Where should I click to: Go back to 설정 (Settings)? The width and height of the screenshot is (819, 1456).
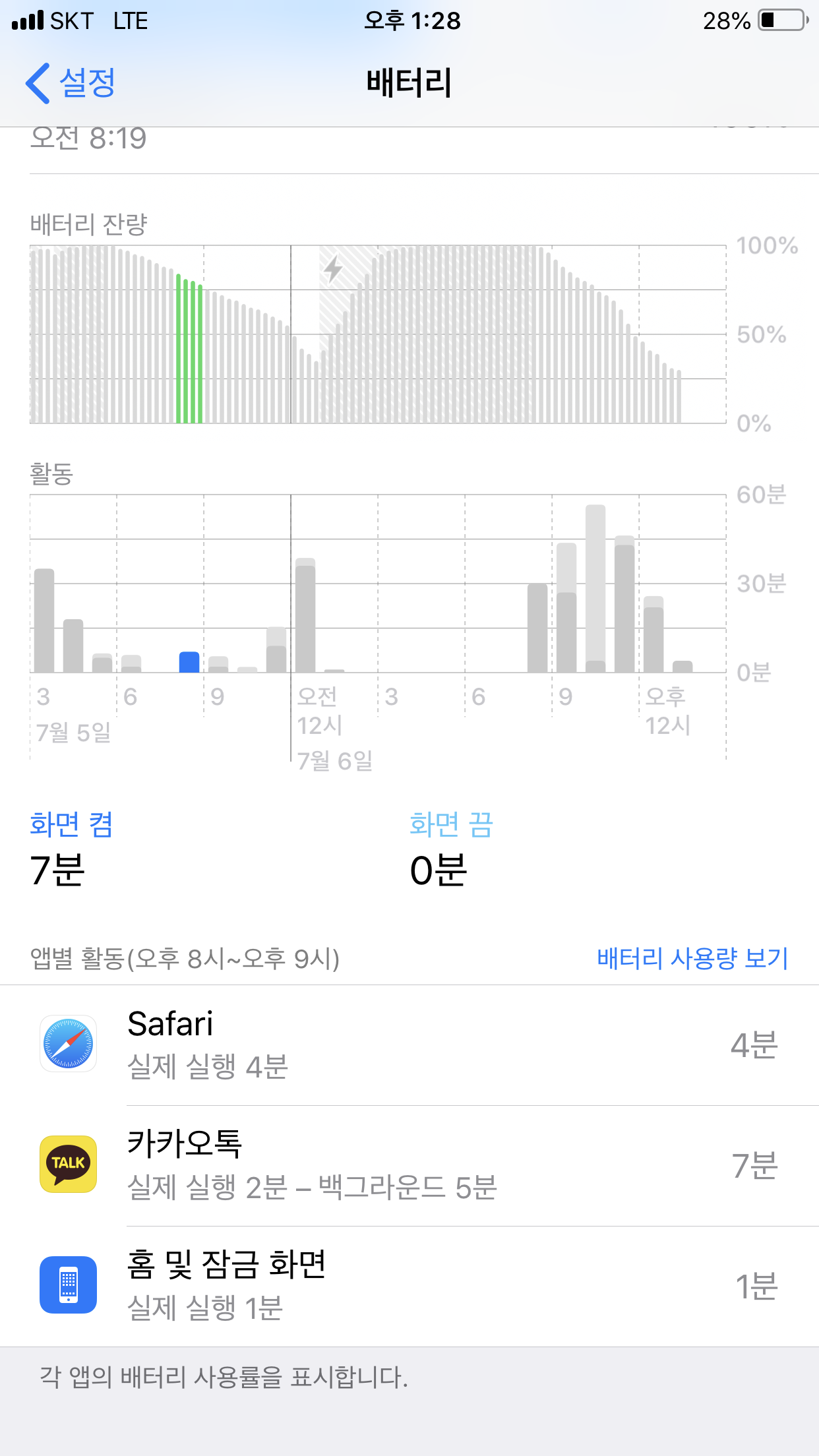point(71,83)
